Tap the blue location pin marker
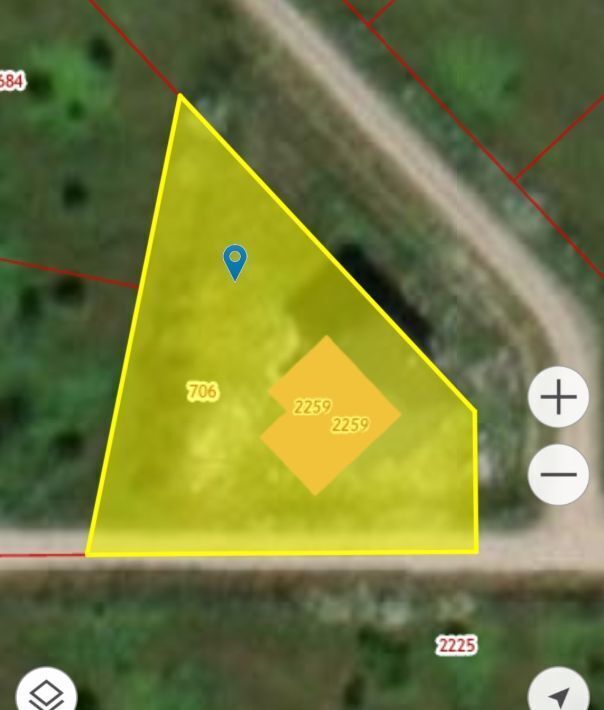 234,261
